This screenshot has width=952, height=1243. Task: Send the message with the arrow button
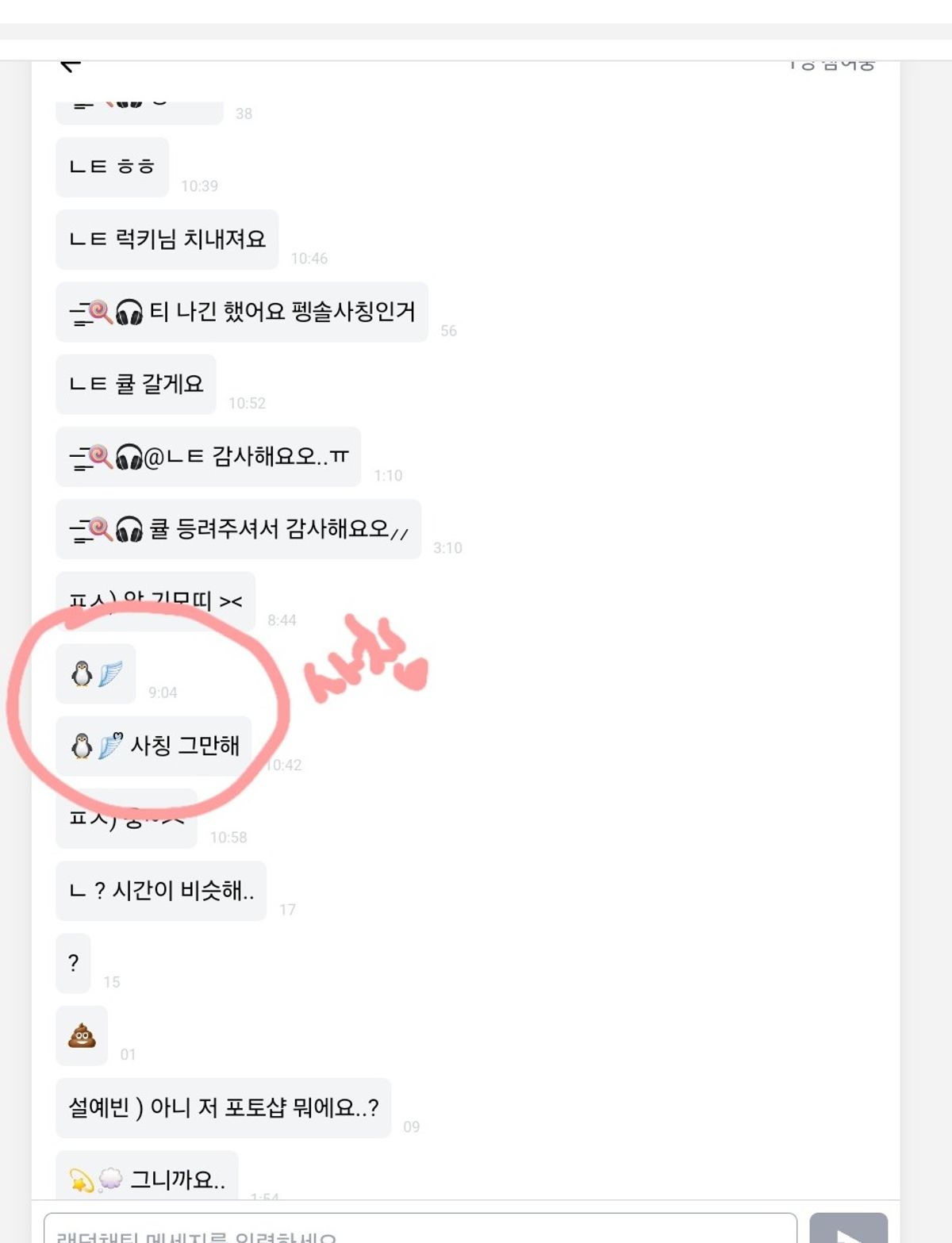(x=848, y=1230)
